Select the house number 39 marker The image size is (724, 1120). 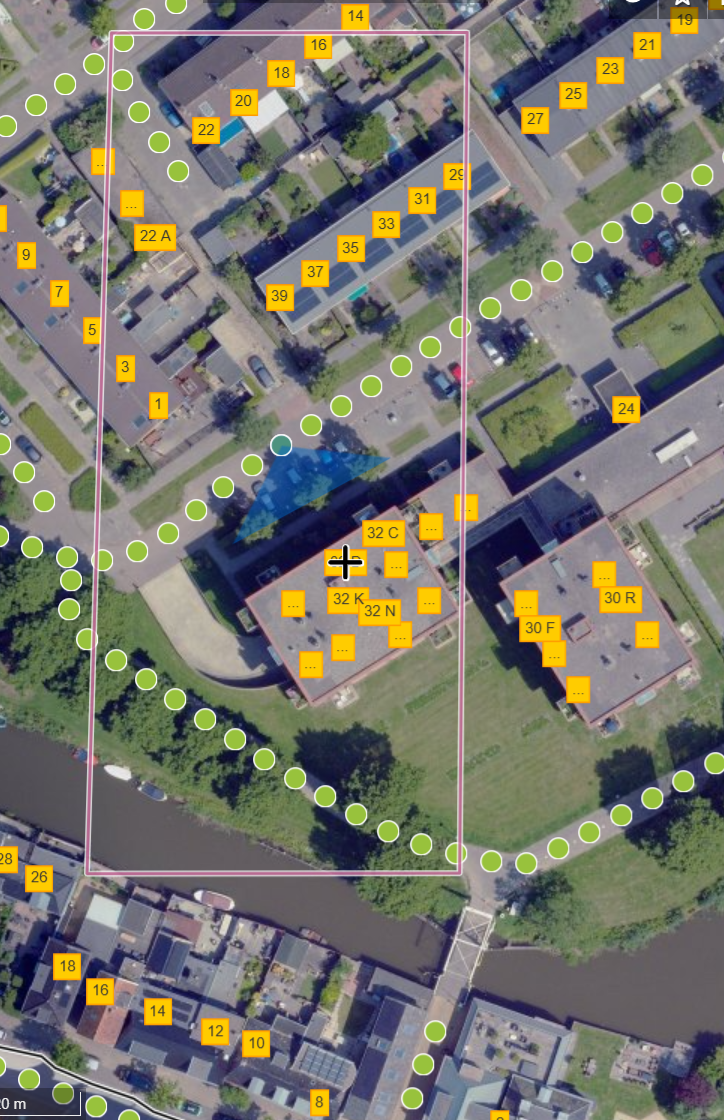click(x=279, y=296)
